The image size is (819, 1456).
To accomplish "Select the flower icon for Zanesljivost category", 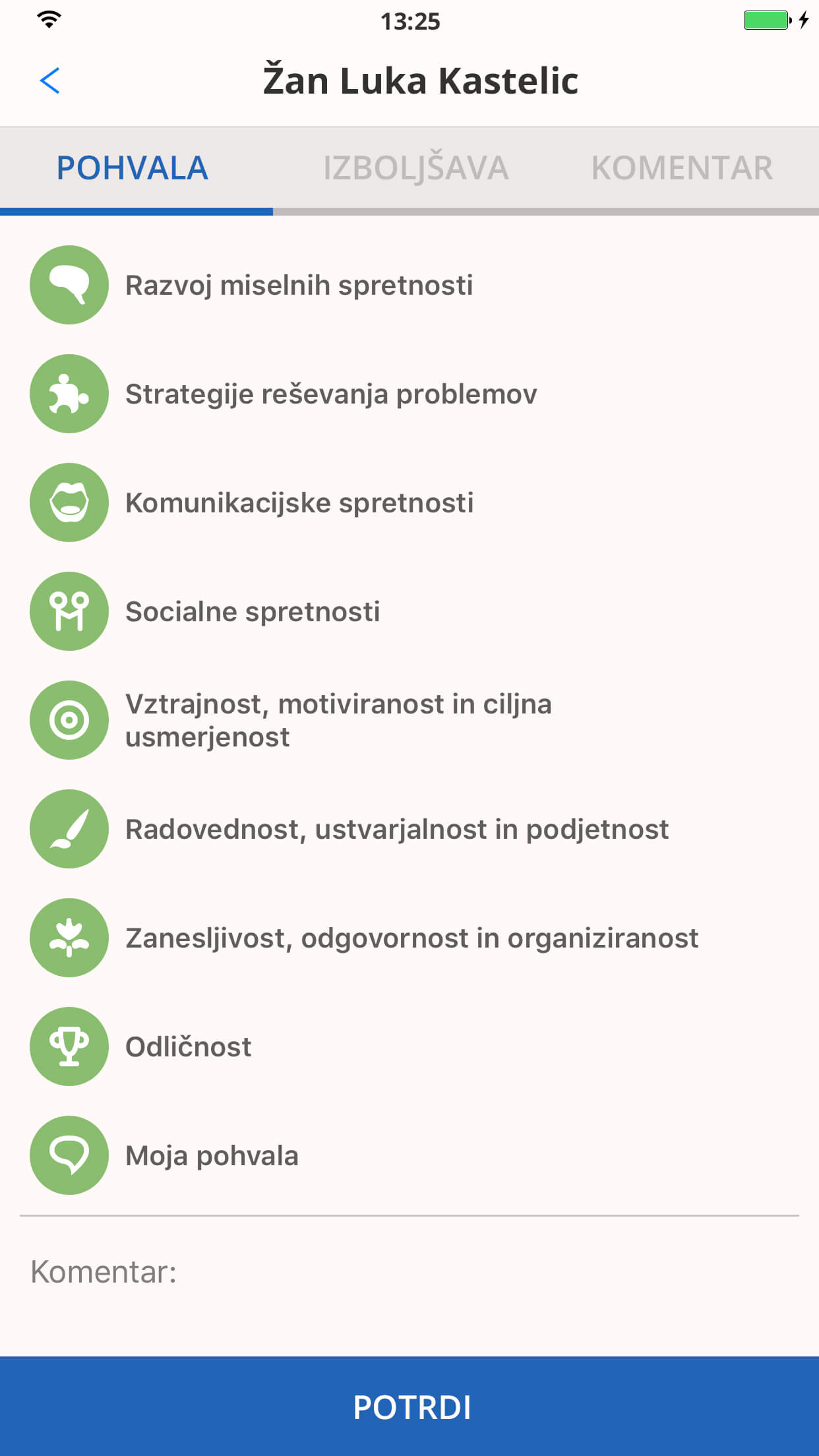I will tap(69, 938).
